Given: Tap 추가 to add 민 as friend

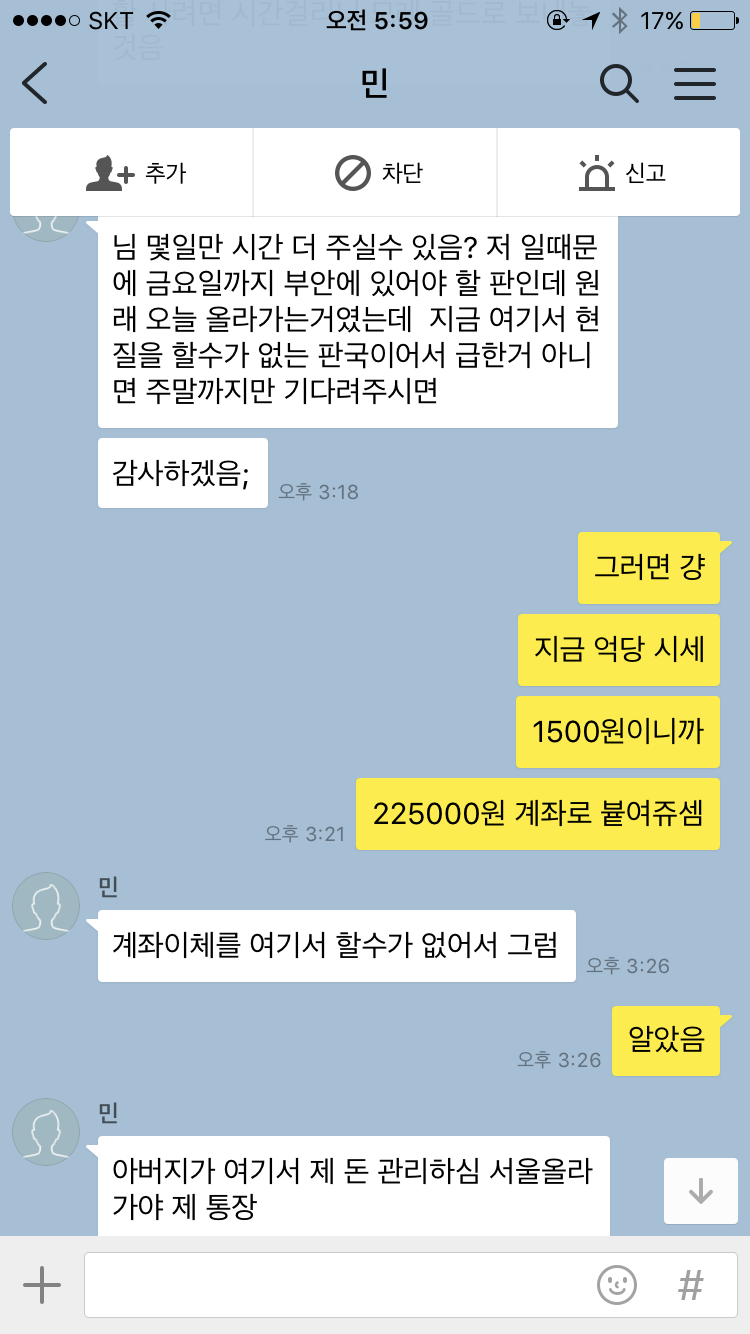Looking at the screenshot, I should 133,173.
